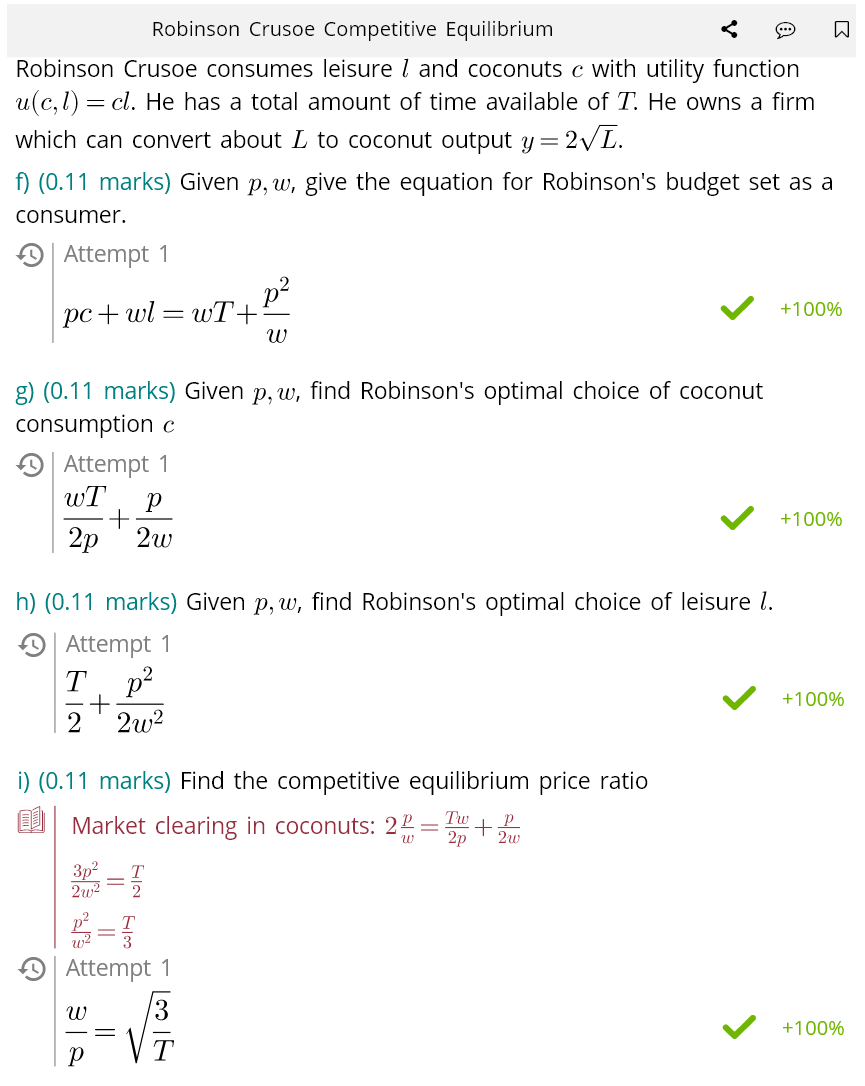Expand Attempt 1 under part i
The width and height of the screenshot is (865, 1086).
116,968
